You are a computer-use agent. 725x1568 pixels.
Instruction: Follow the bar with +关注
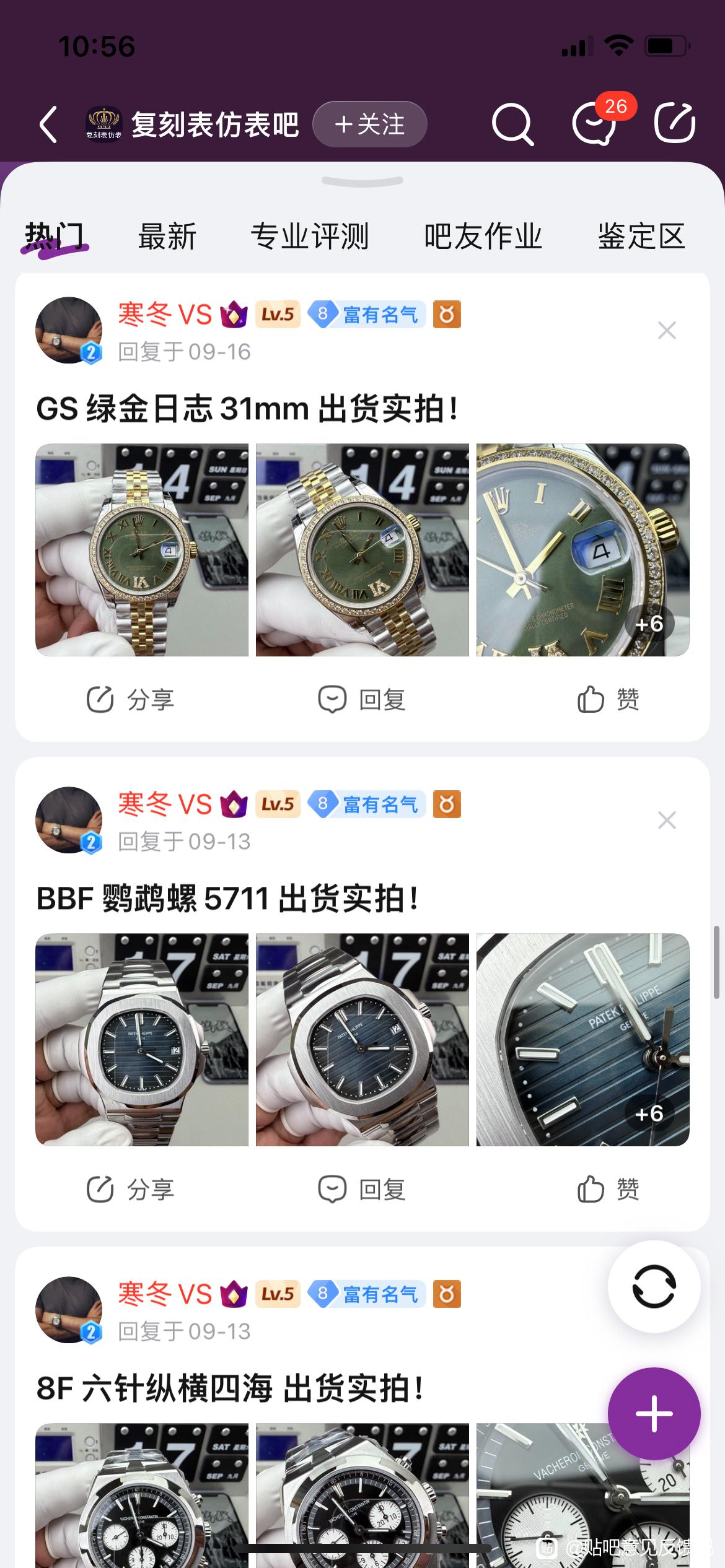click(x=369, y=124)
